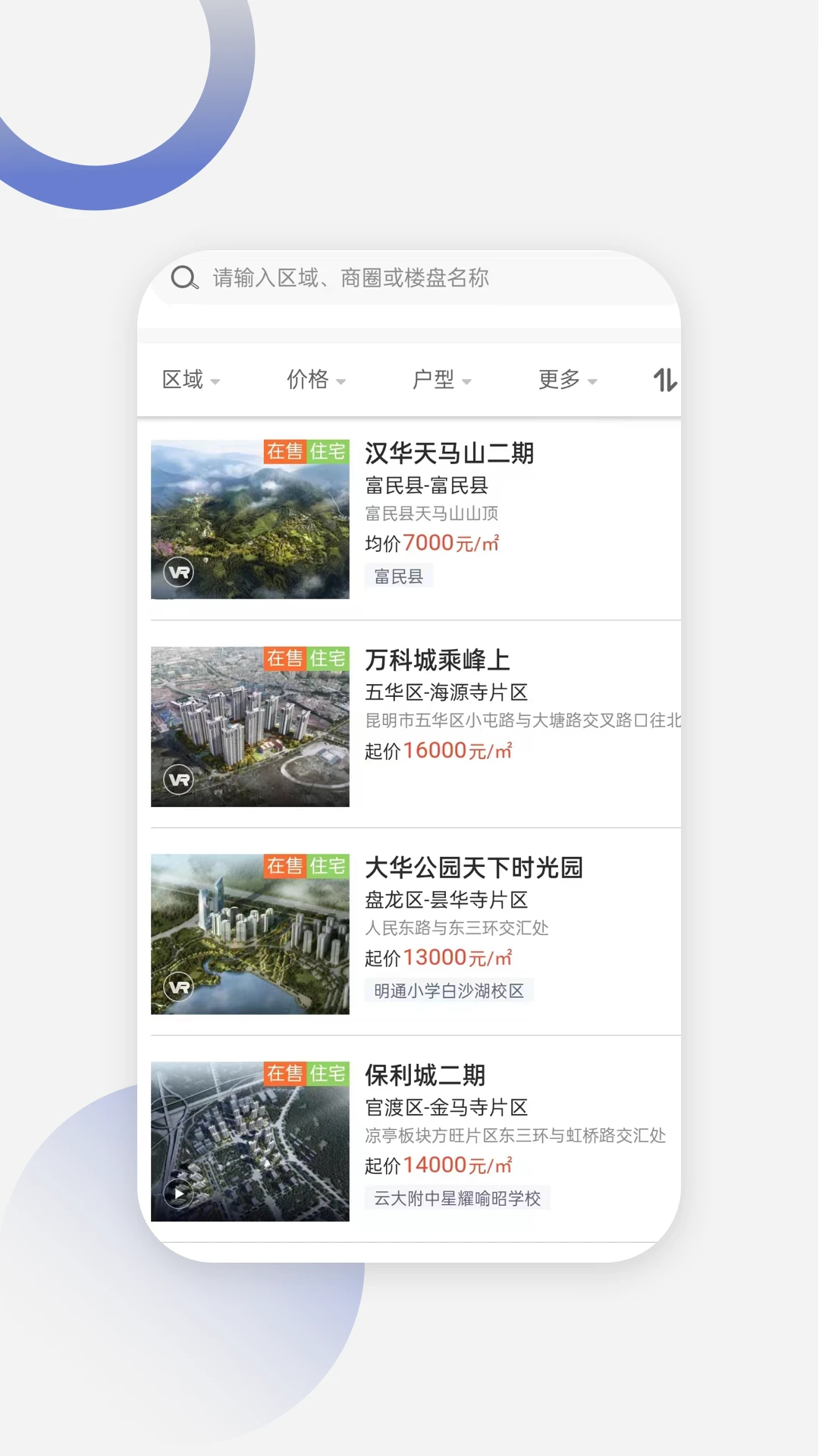Open the 更多 filters menu
Viewport: 819px width, 1456px height.
coord(565,379)
